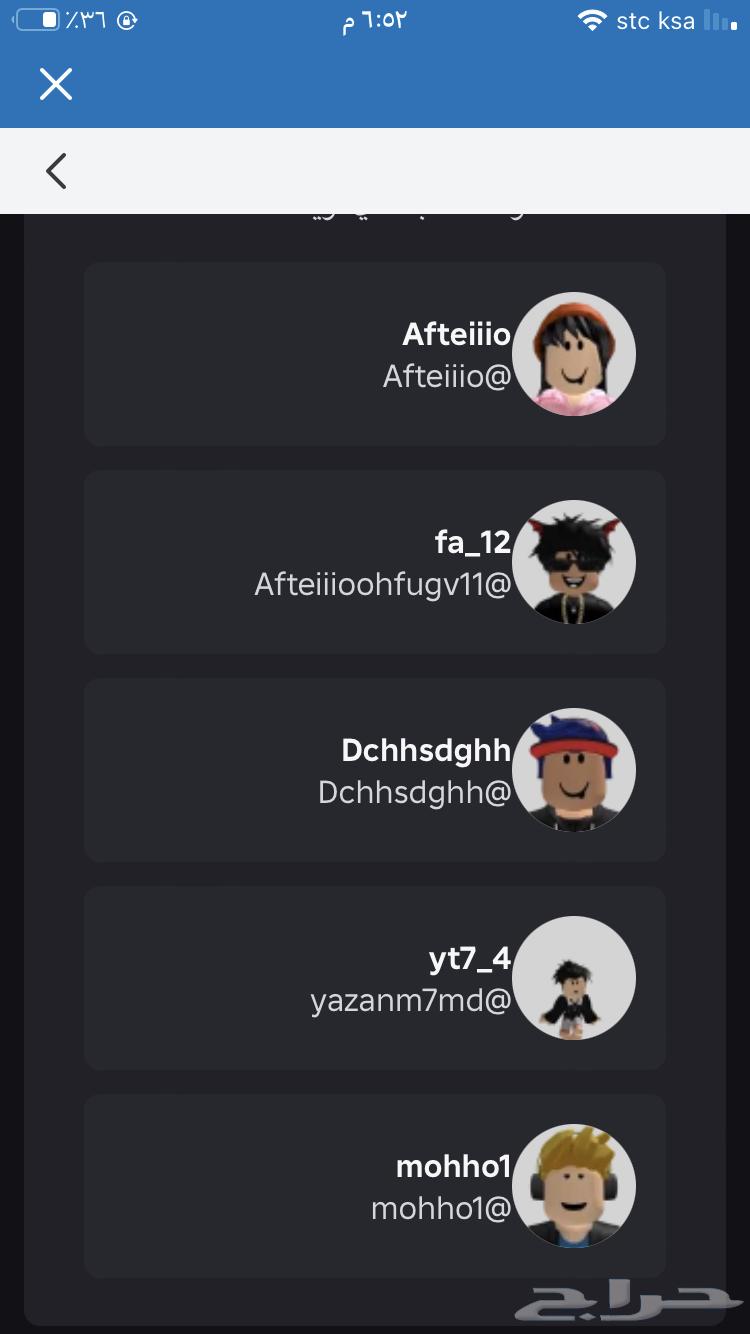
Task: Pick the yt7_4 account
Action: point(375,978)
